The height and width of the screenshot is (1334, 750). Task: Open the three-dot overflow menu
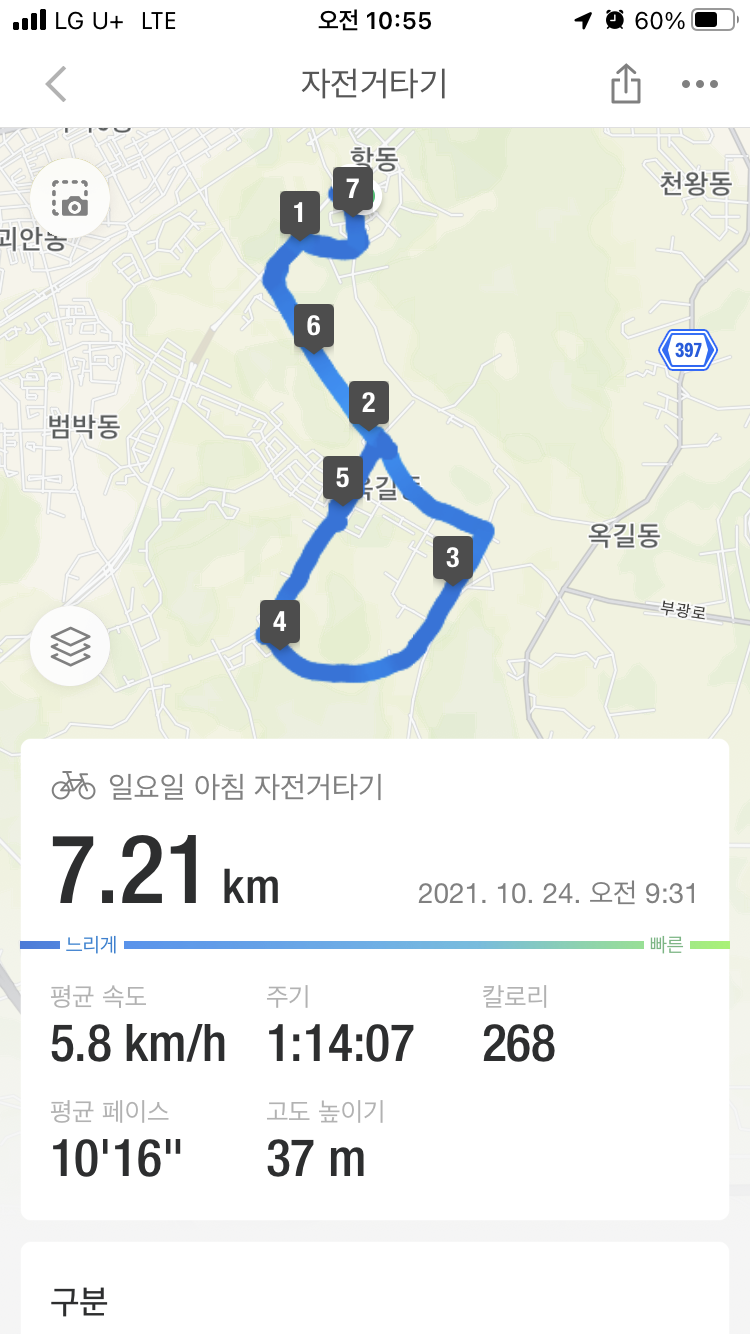tap(700, 84)
